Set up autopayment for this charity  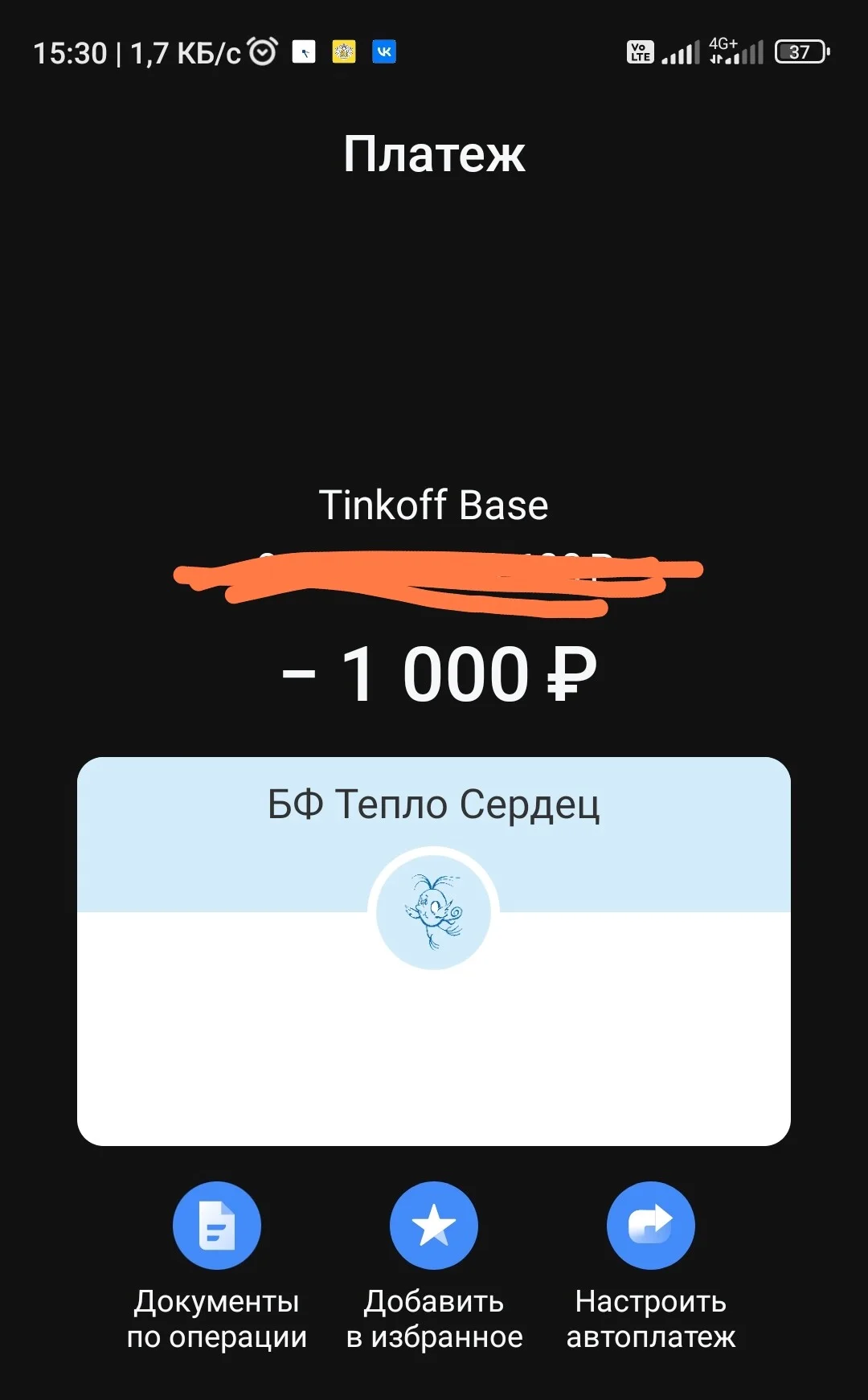pyautogui.click(x=651, y=1225)
